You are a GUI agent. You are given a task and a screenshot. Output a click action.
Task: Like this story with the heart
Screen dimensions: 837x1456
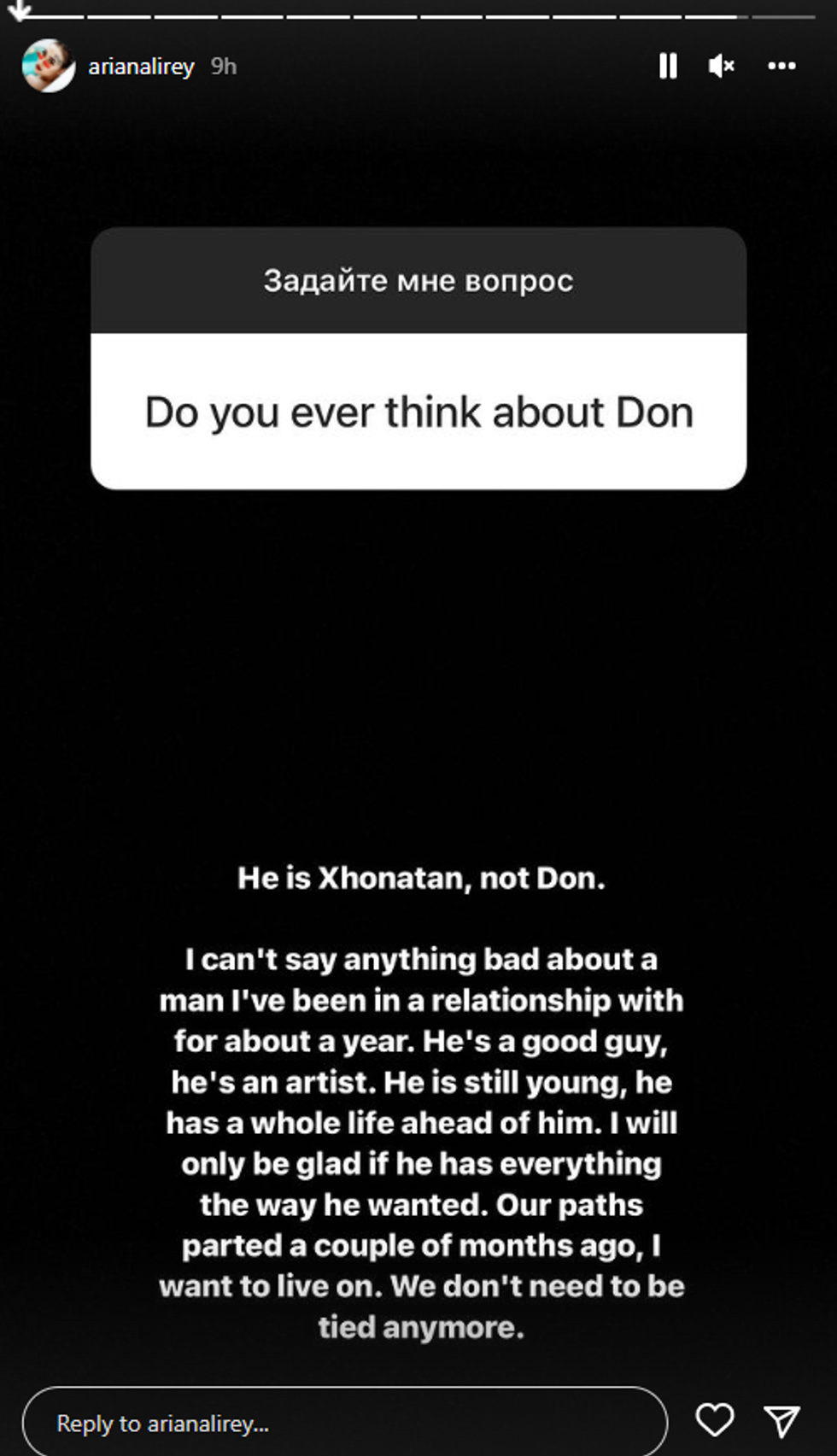[x=714, y=1420]
